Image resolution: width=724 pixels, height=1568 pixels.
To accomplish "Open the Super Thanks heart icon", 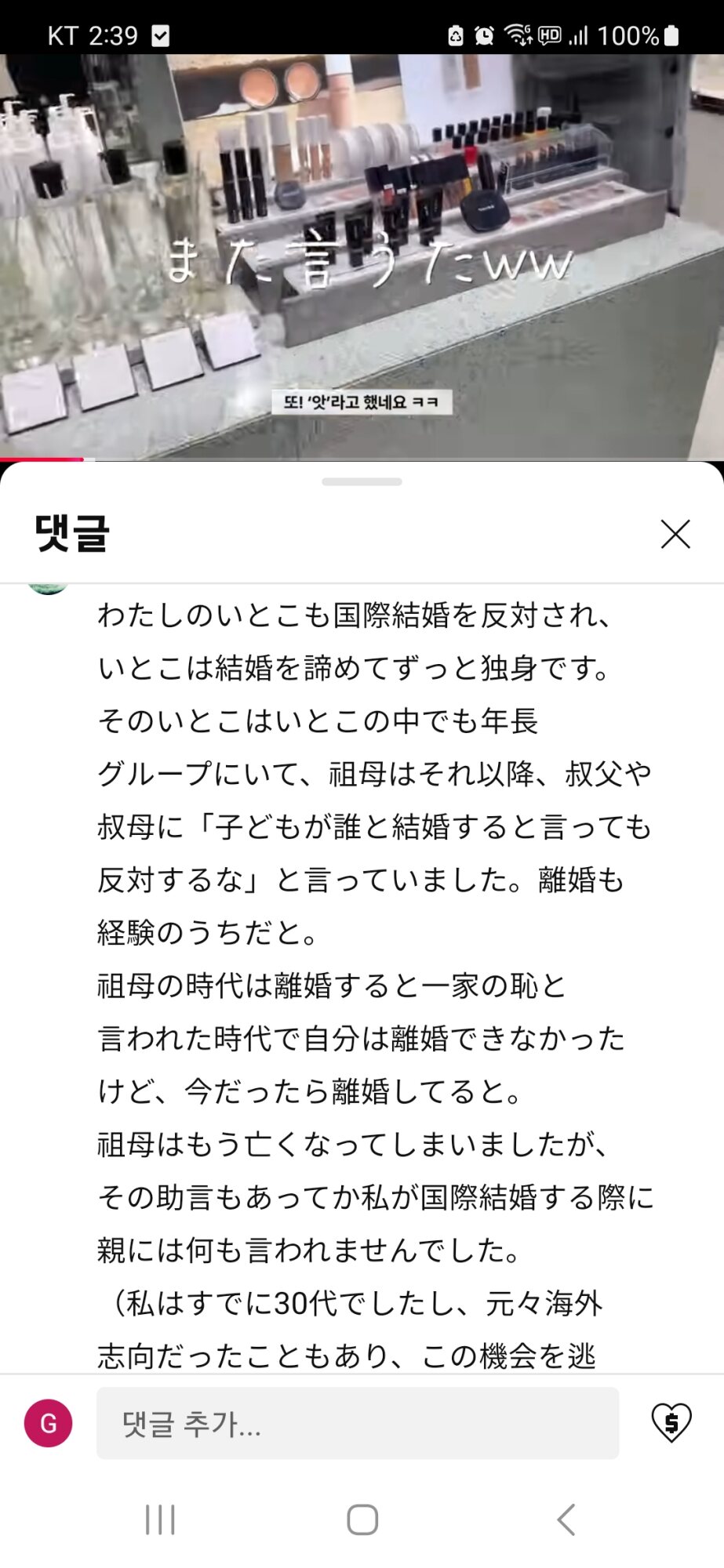I will (671, 1422).
